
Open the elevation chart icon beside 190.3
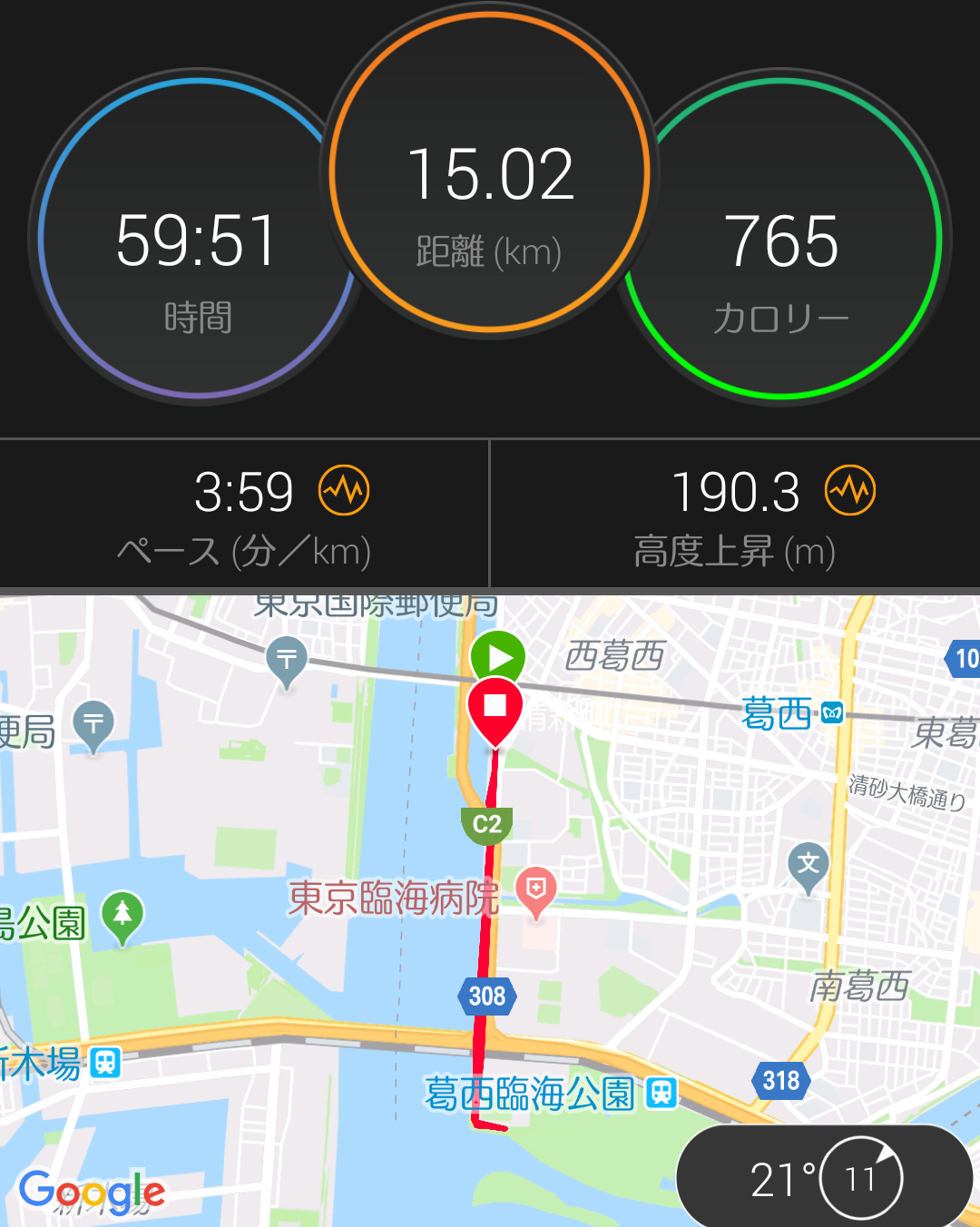tap(850, 490)
